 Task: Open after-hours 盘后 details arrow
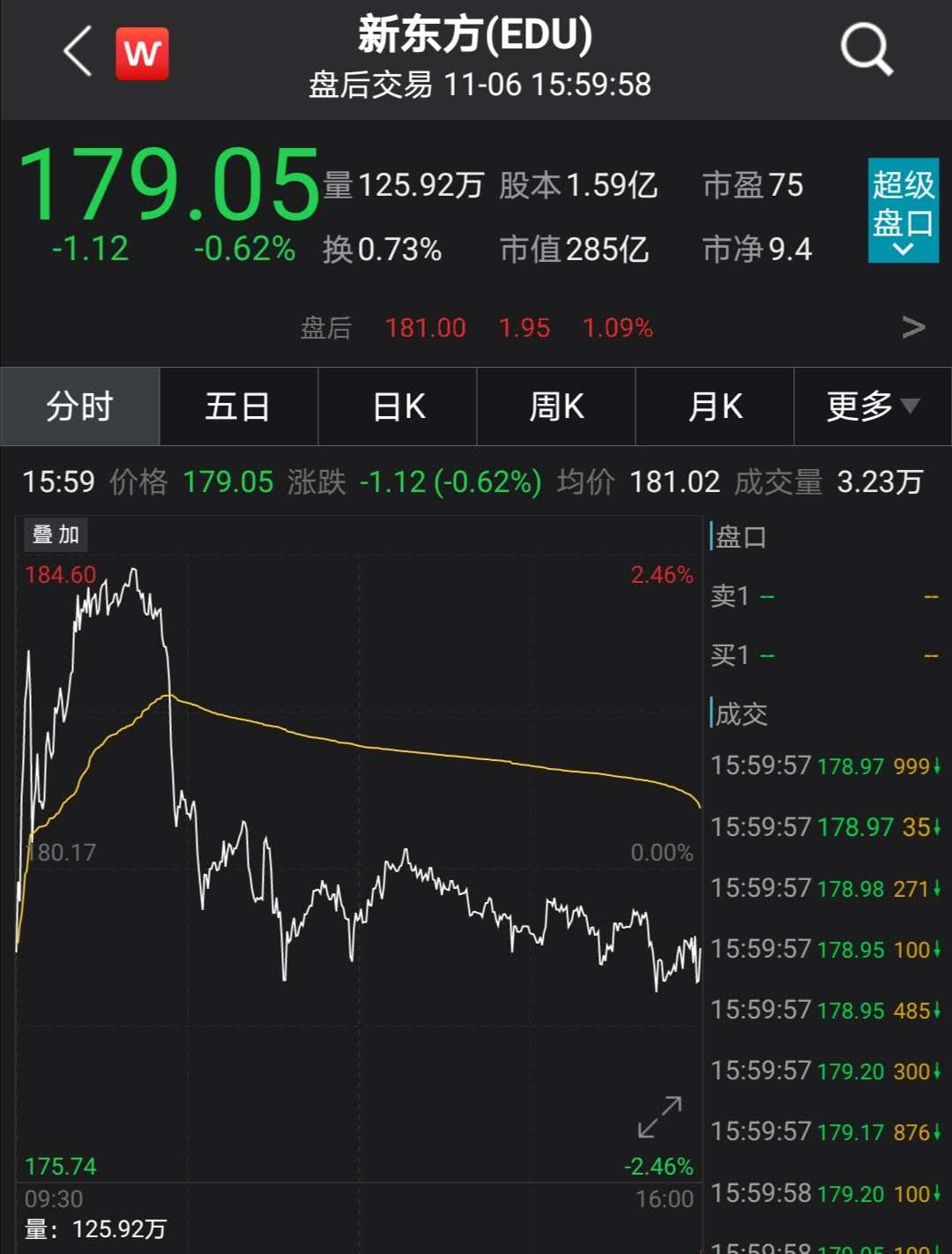pyautogui.click(x=913, y=328)
